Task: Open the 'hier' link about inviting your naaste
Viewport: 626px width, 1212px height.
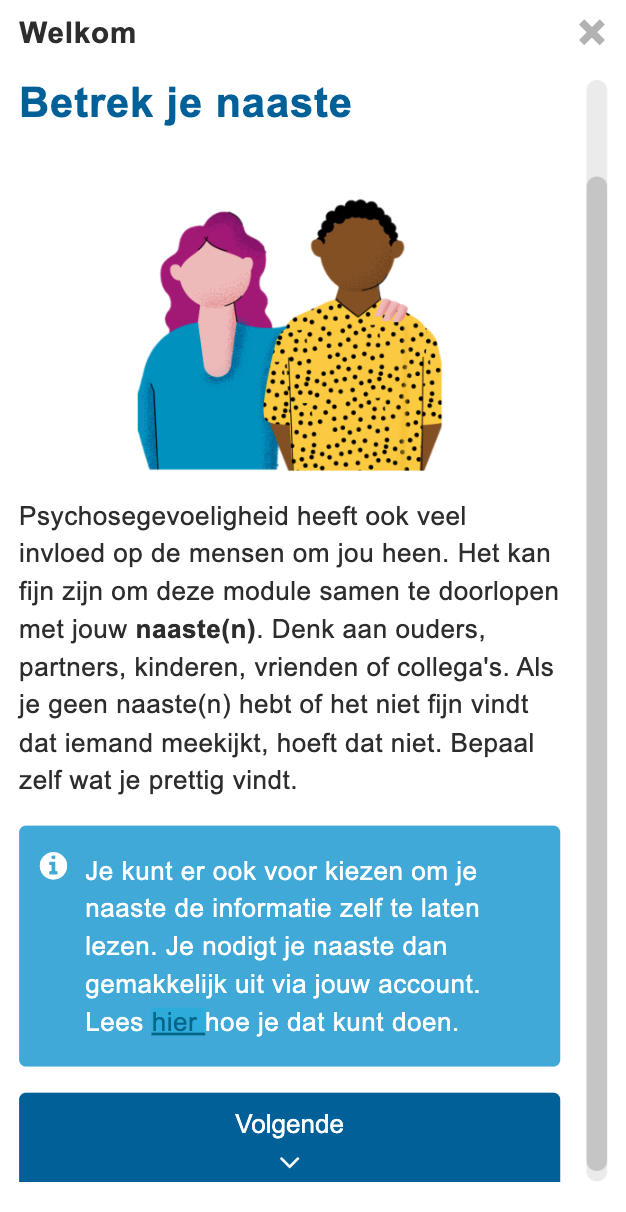Action: point(176,1023)
